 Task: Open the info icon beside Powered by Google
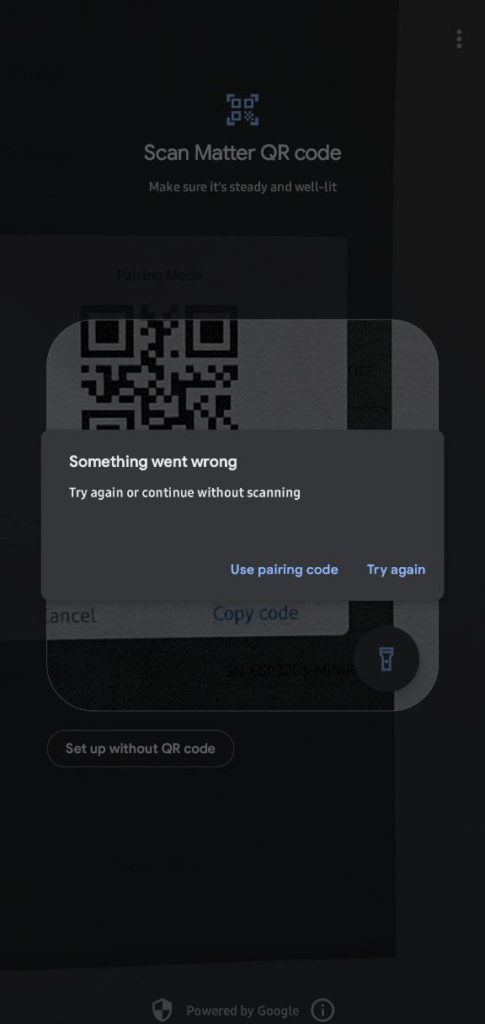click(322, 1010)
